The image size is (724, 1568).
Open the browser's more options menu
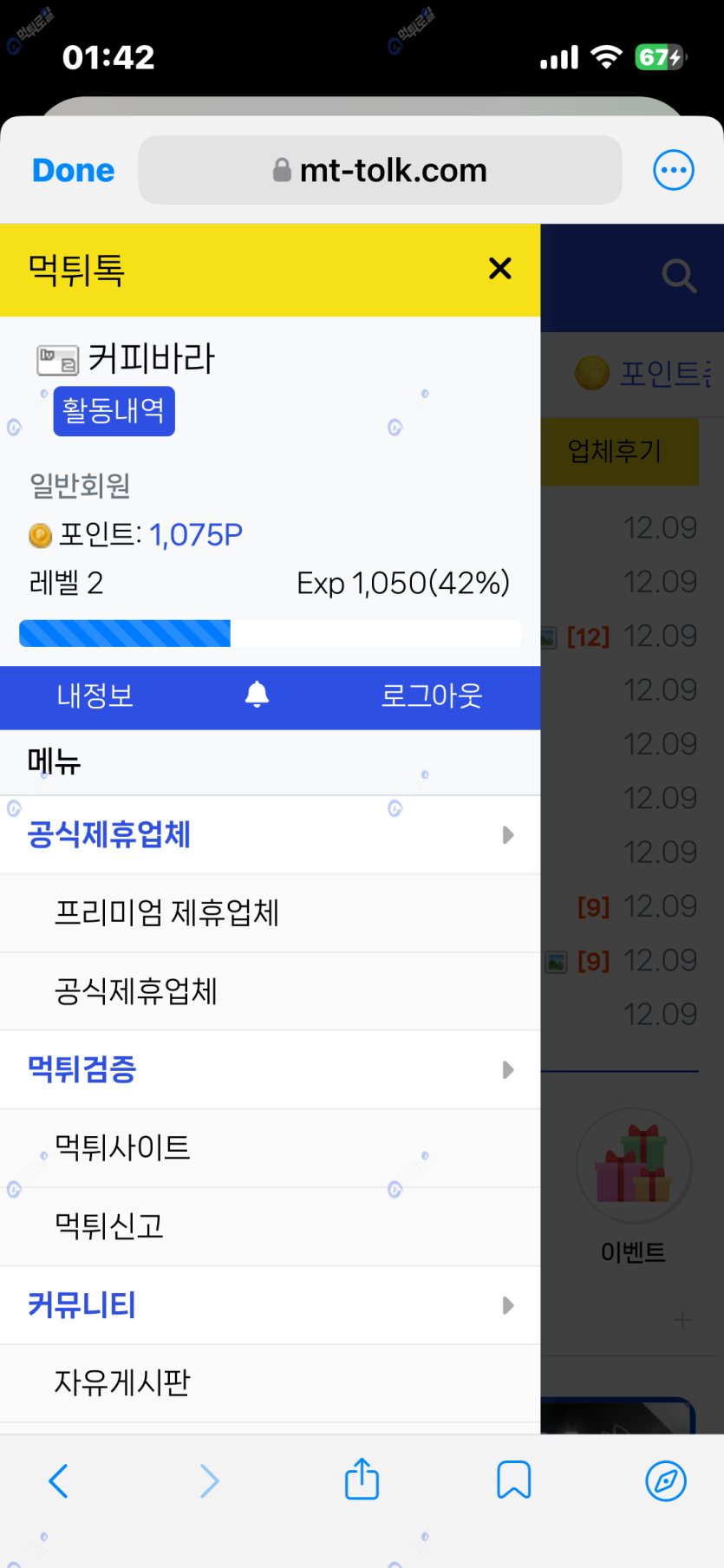[x=673, y=171]
